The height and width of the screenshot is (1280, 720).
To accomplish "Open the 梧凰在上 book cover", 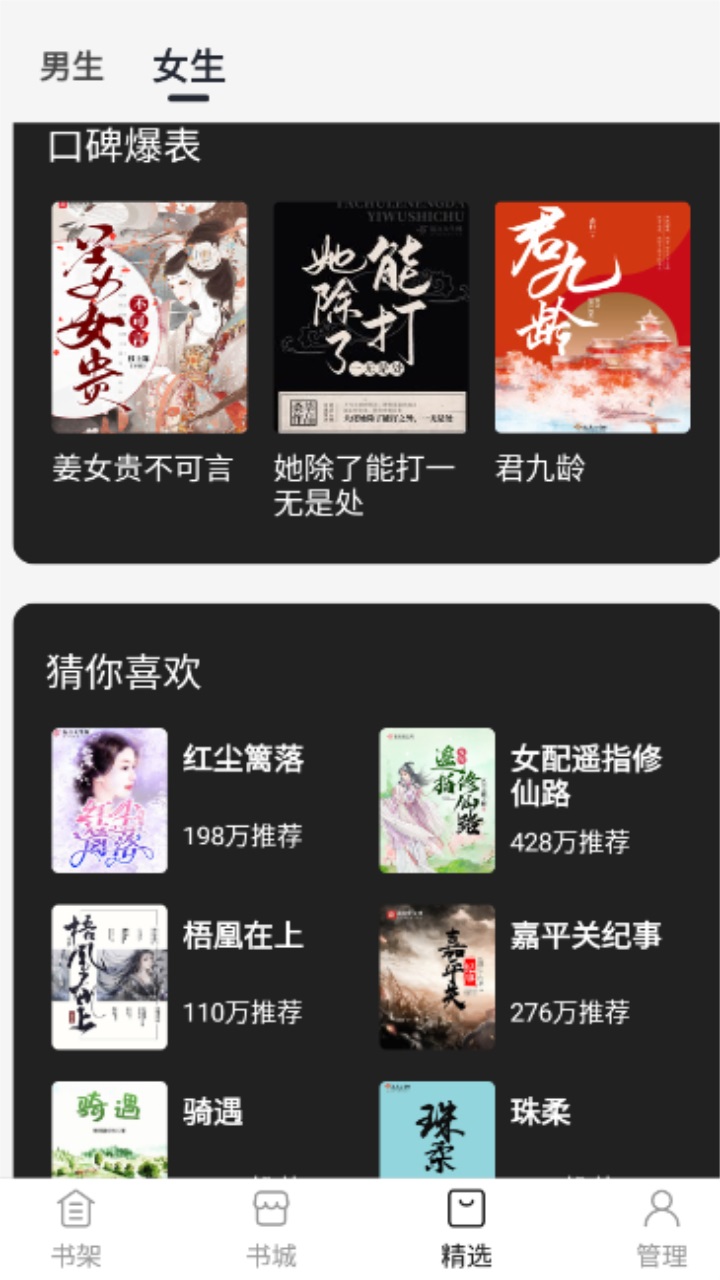I will 110,977.
